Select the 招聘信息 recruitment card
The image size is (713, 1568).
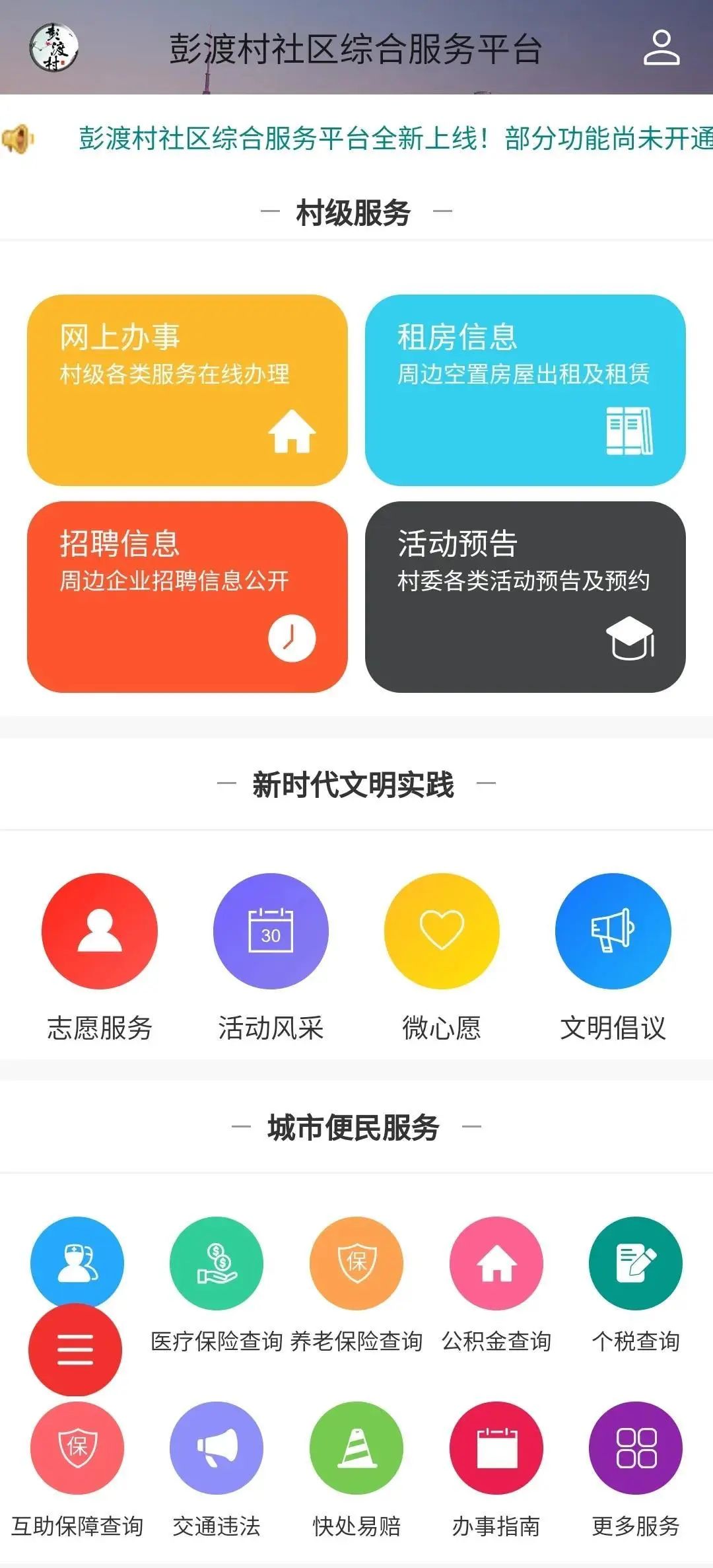pyautogui.click(x=187, y=597)
